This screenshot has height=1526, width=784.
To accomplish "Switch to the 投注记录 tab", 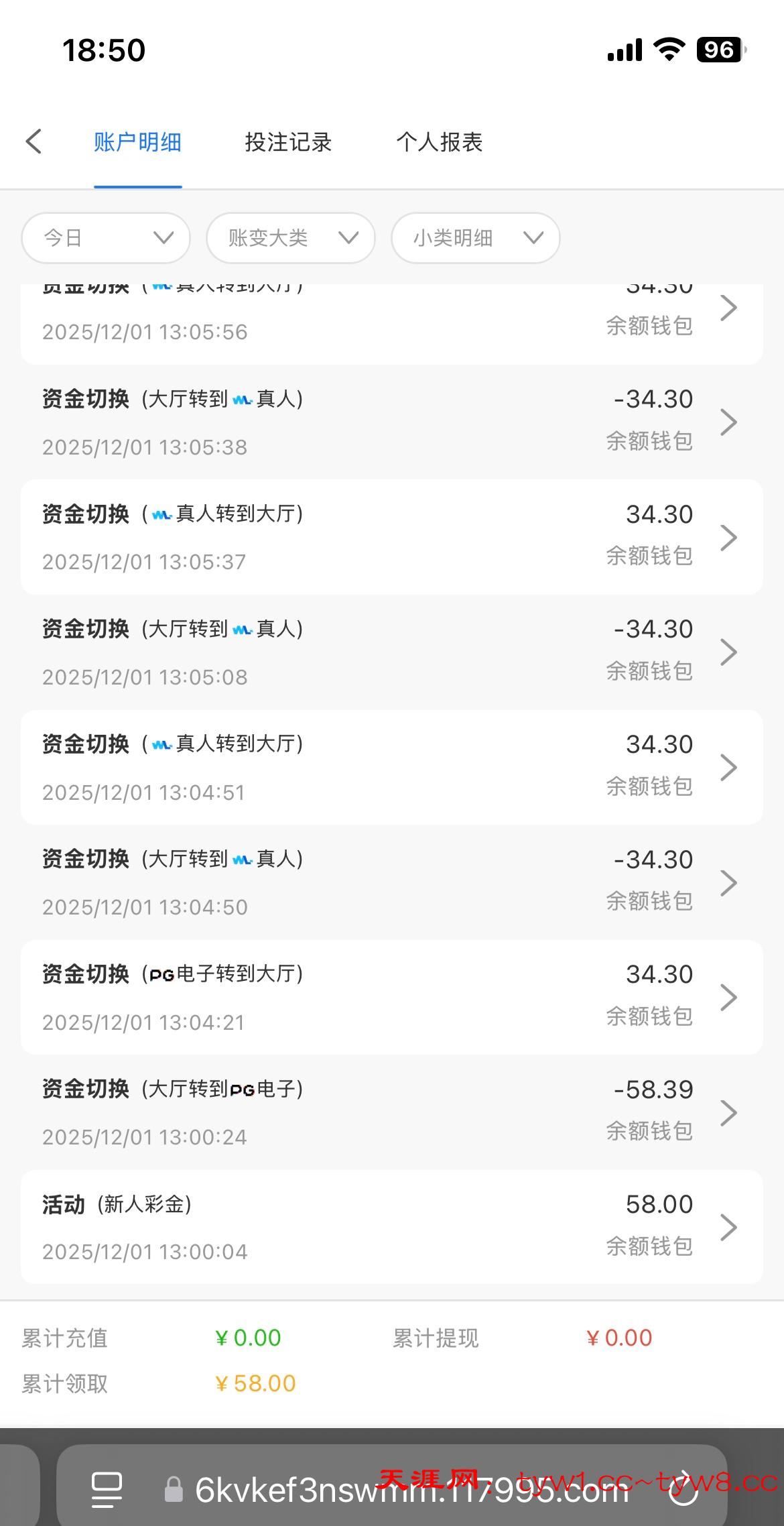I will click(x=288, y=142).
